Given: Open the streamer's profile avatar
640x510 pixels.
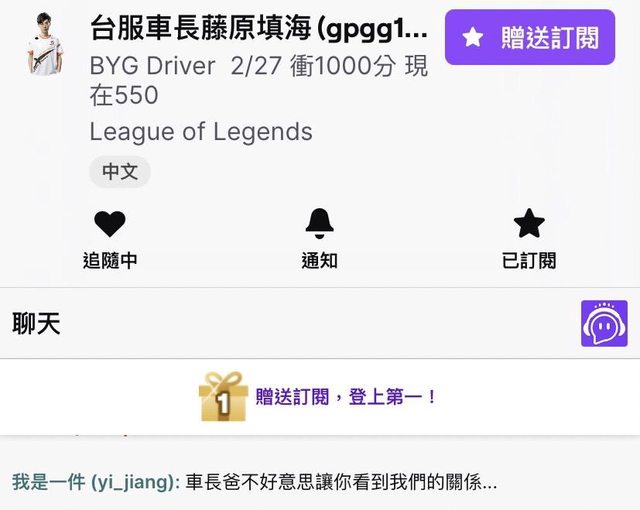Looking at the screenshot, I should coord(45,42).
